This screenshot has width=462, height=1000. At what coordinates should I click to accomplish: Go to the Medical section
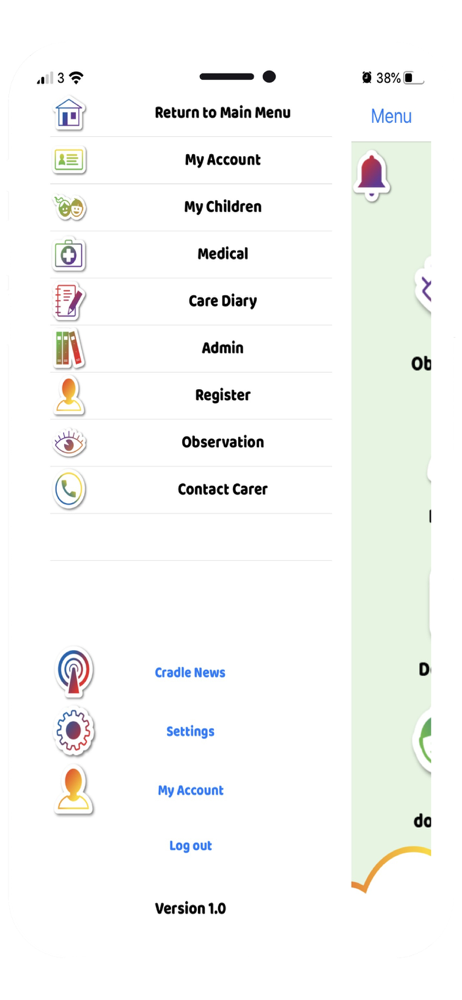pos(191,254)
